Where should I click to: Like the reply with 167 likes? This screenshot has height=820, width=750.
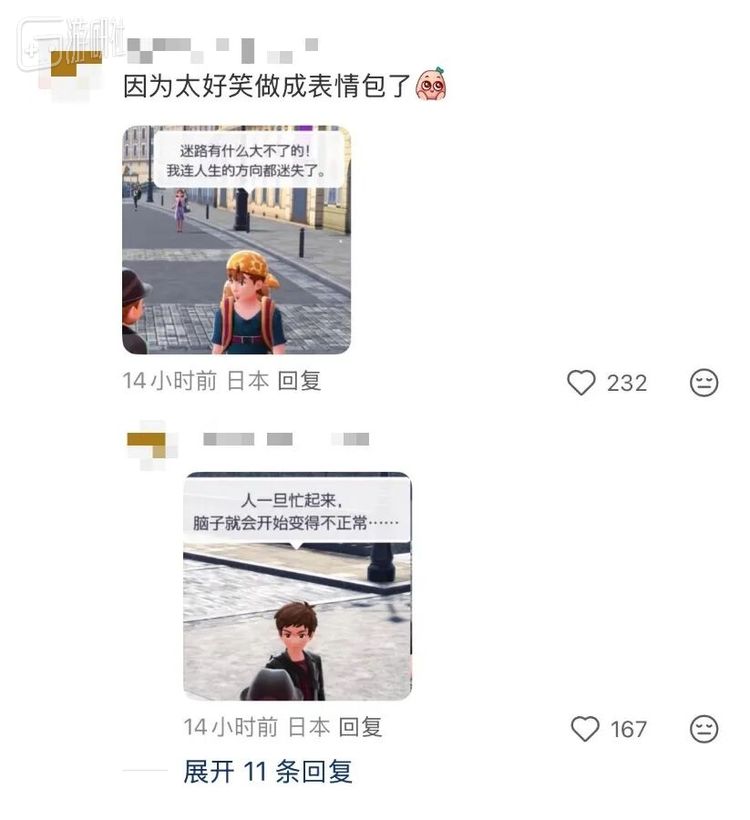[x=585, y=729]
